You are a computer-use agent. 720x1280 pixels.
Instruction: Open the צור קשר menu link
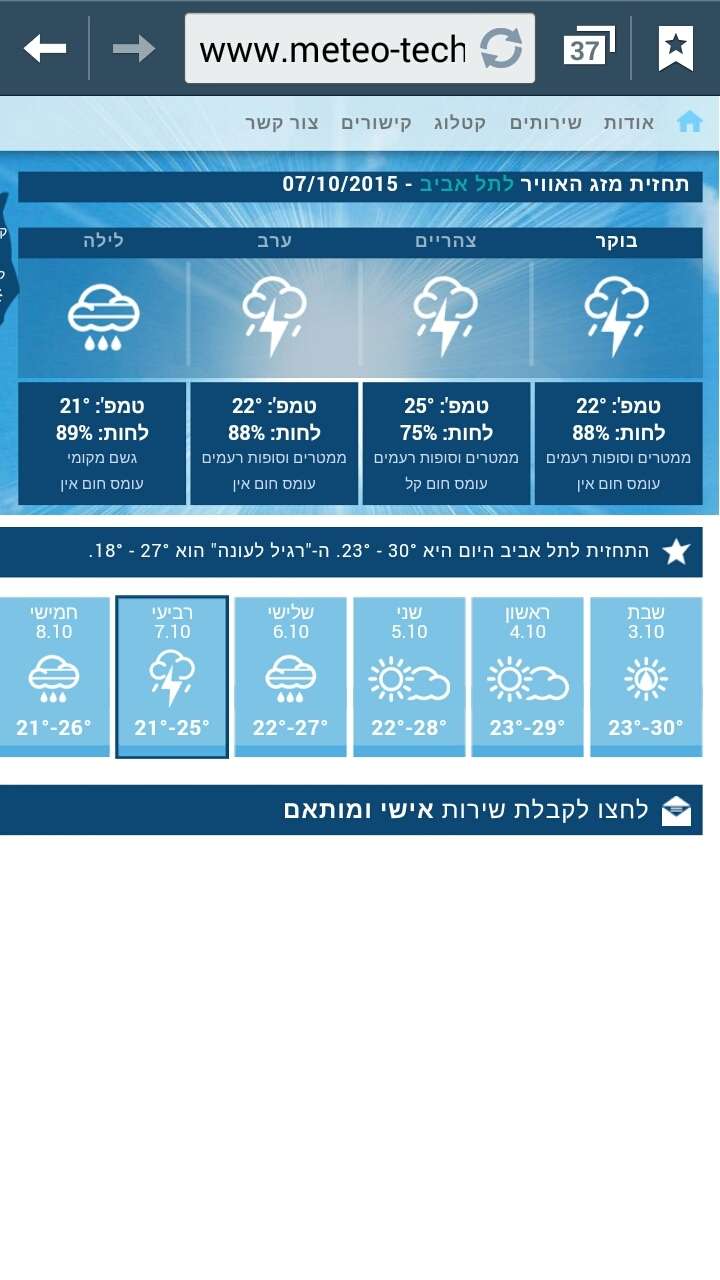tap(282, 122)
